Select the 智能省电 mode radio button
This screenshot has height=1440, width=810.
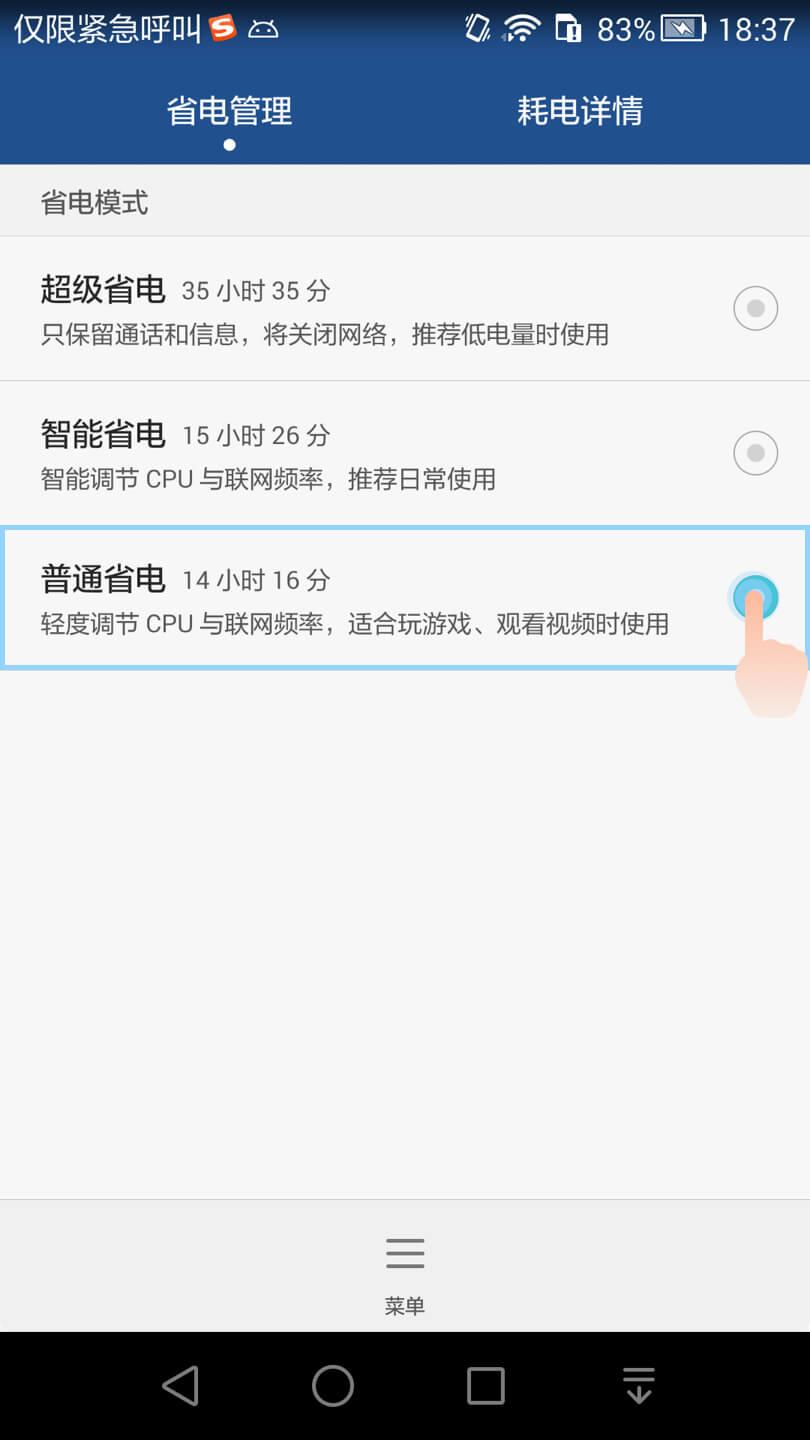755,453
